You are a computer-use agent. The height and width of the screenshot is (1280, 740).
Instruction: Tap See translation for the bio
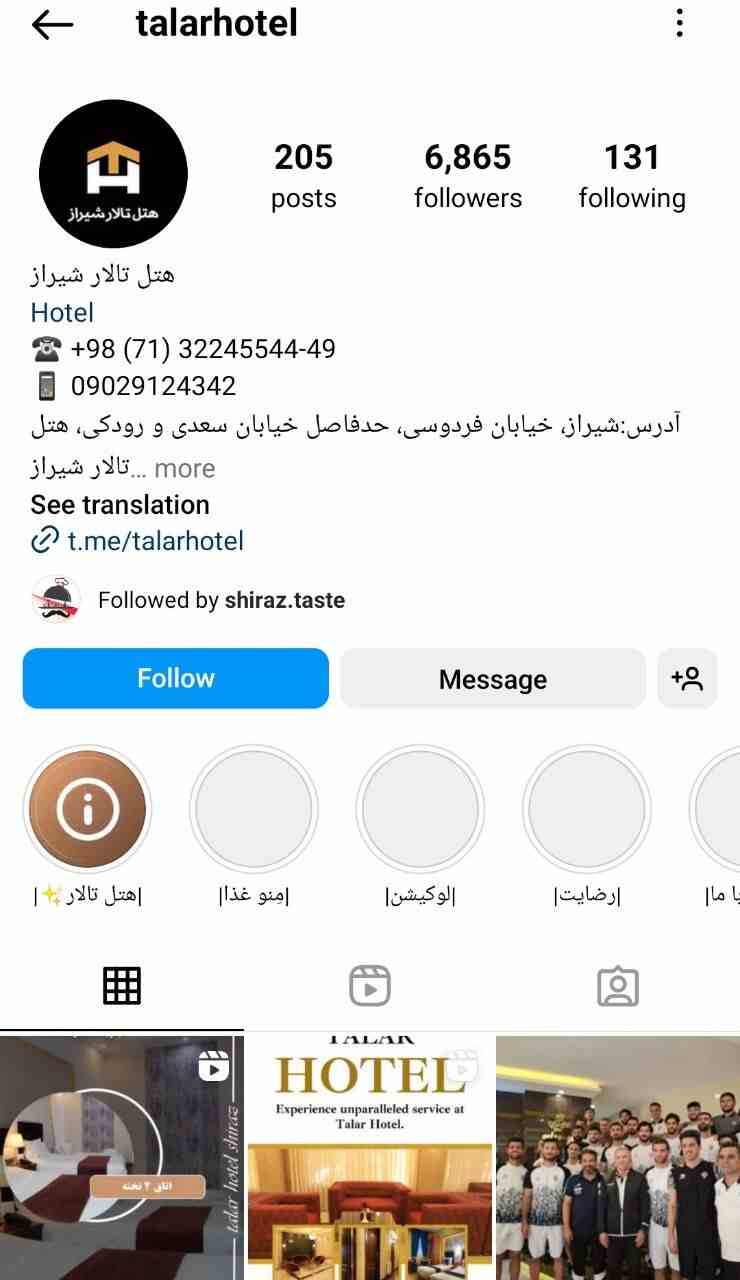point(120,504)
